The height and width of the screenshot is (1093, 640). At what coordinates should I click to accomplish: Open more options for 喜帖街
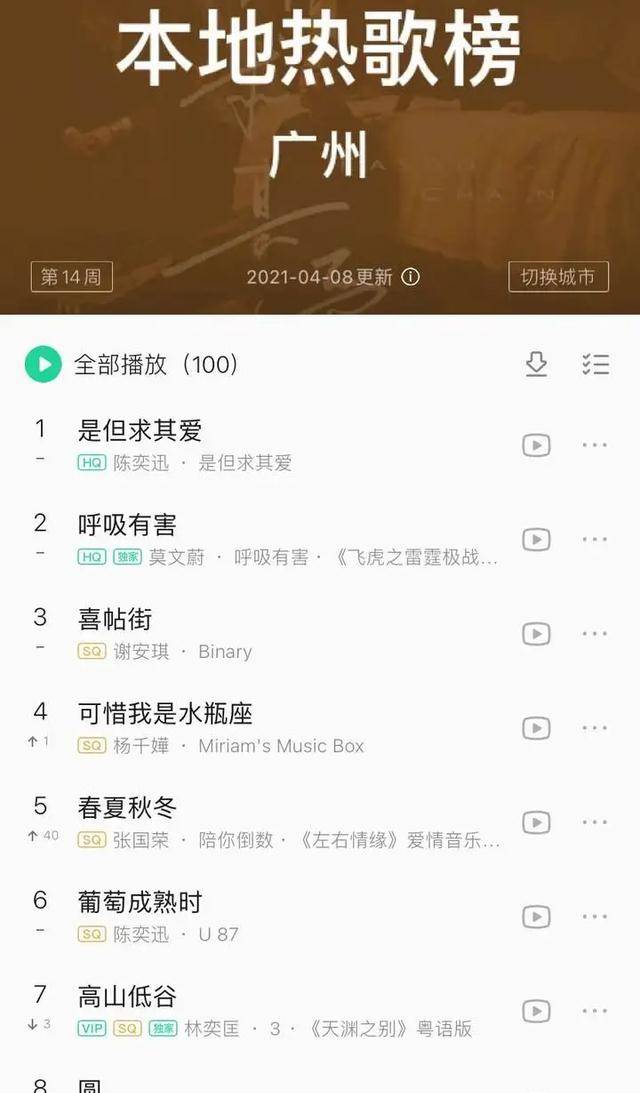(595, 634)
